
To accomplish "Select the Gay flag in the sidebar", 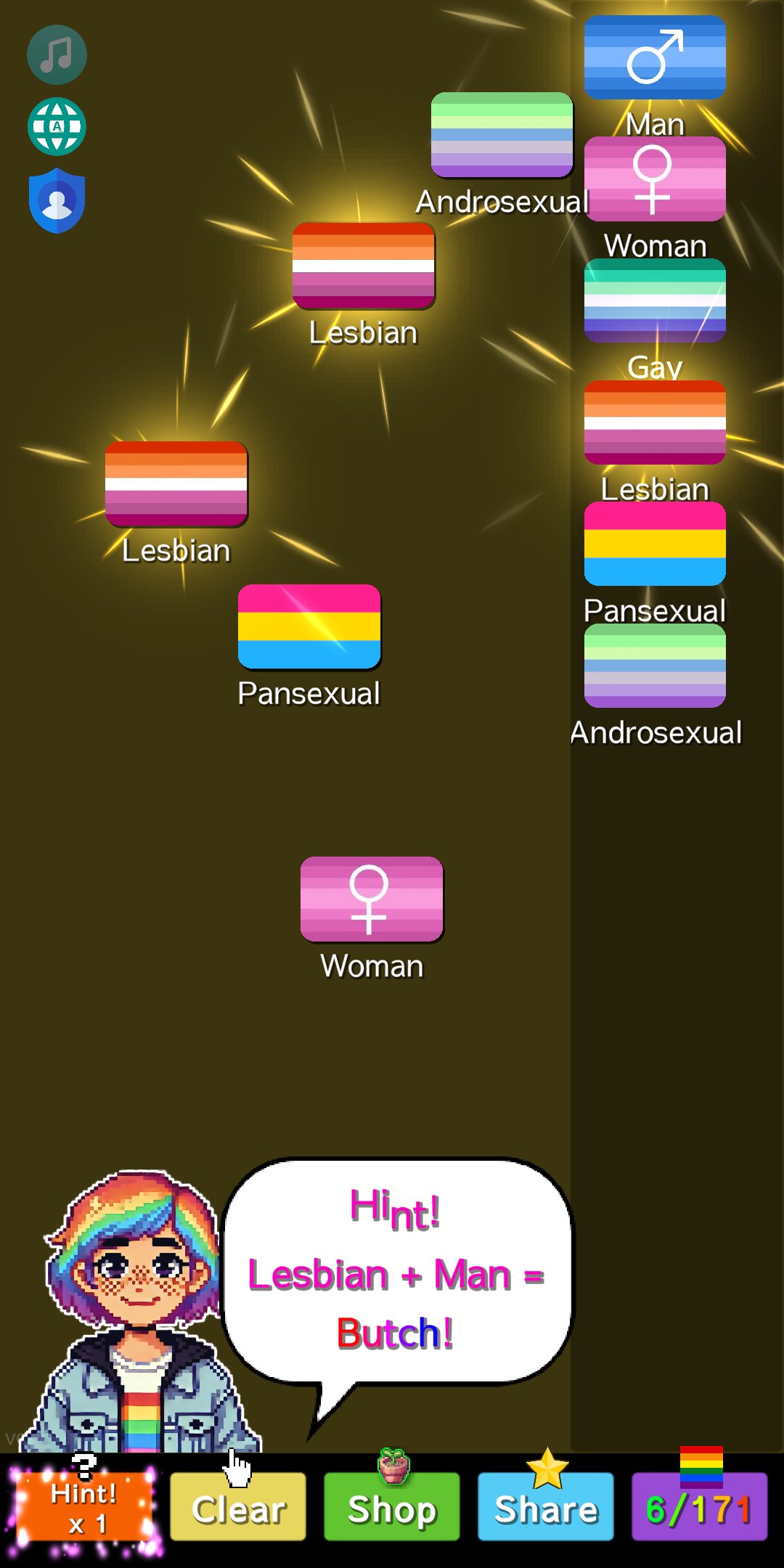I will (x=653, y=301).
